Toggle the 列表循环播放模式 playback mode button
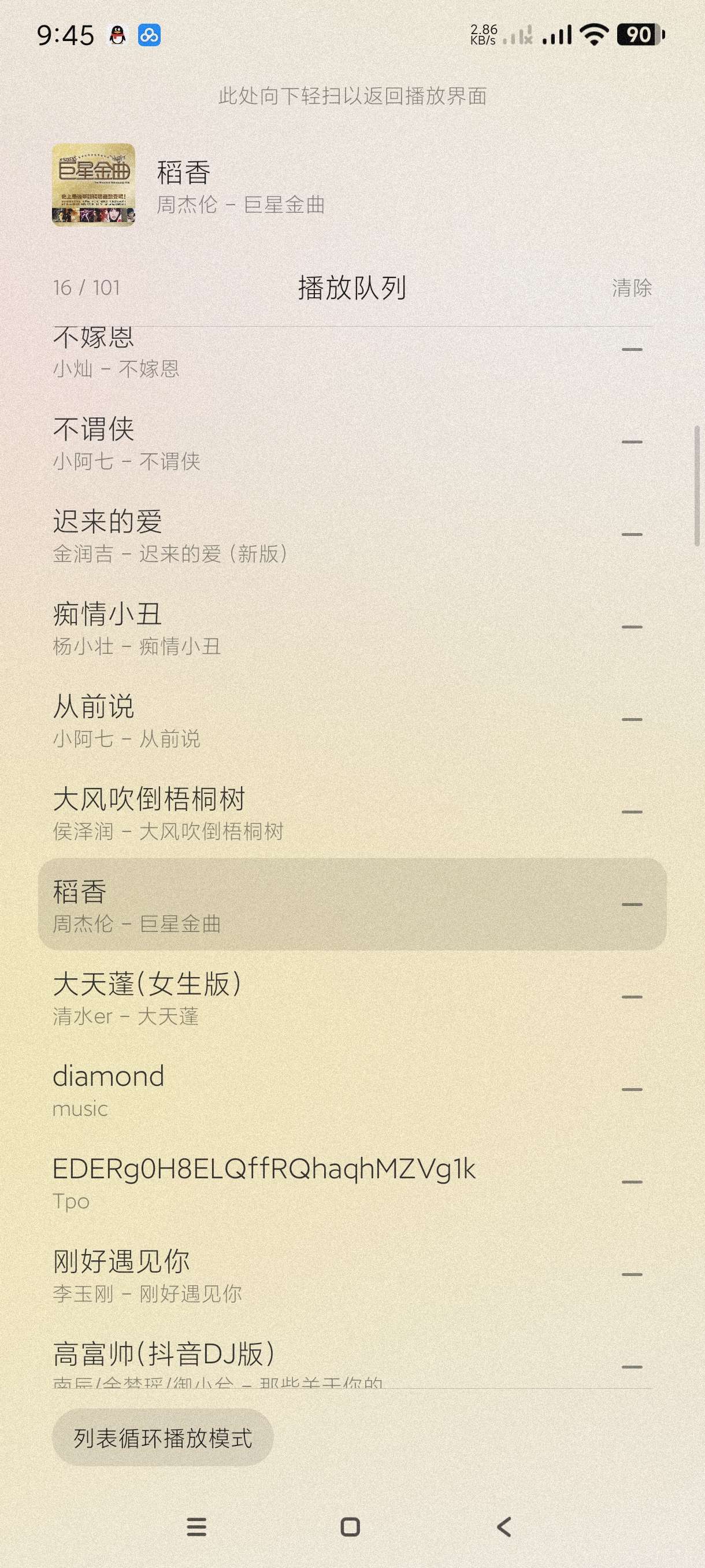The width and height of the screenshot is (705, 1568). 162,1438
